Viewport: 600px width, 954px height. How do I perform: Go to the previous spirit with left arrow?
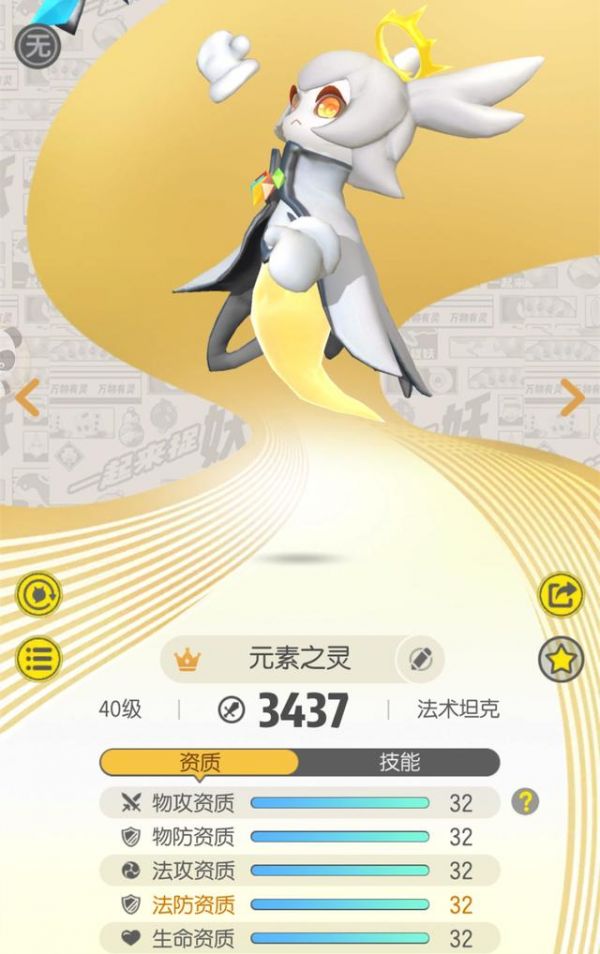(x=27, y=397)
